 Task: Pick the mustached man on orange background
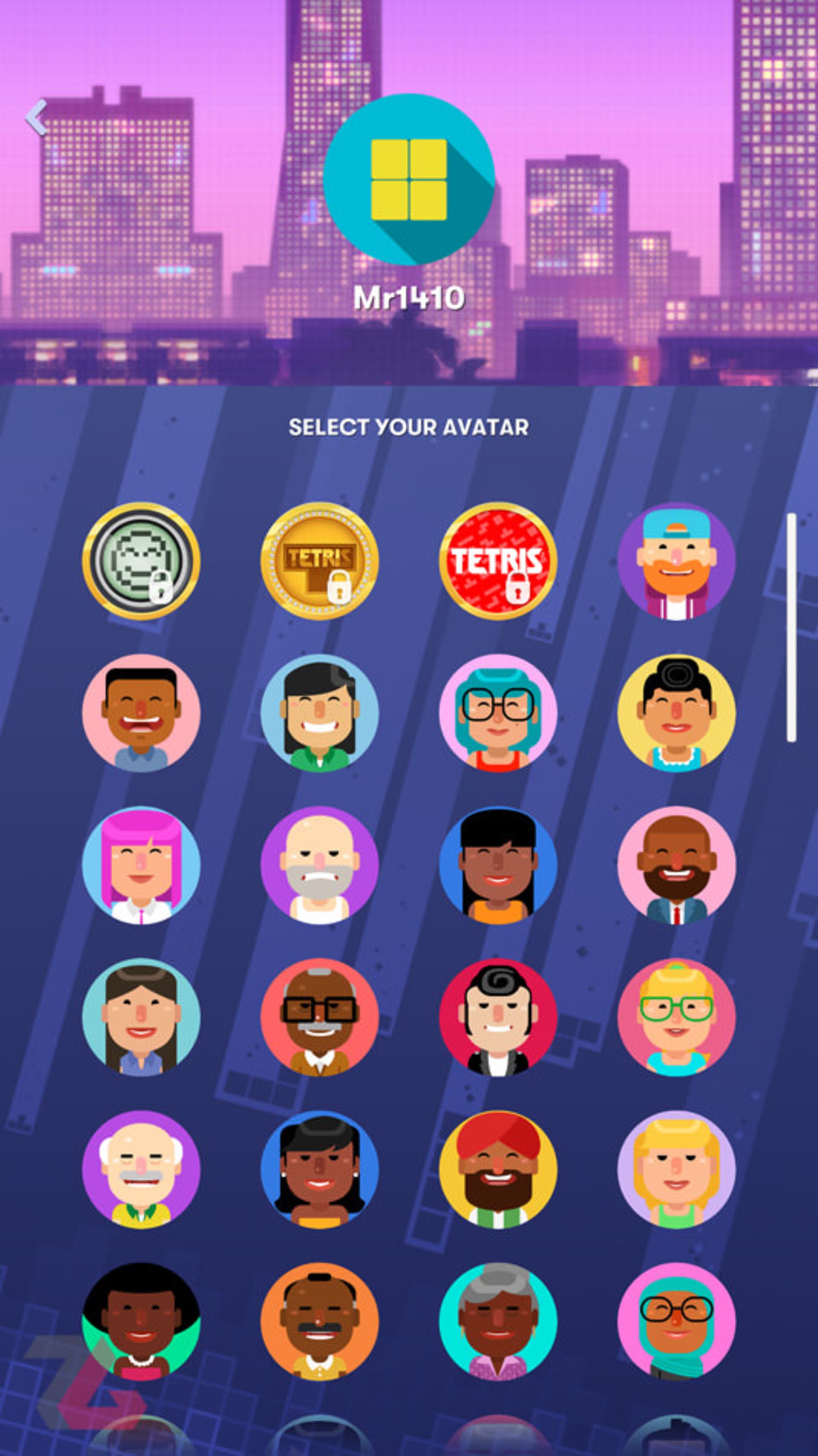[x=320, y=1321]
